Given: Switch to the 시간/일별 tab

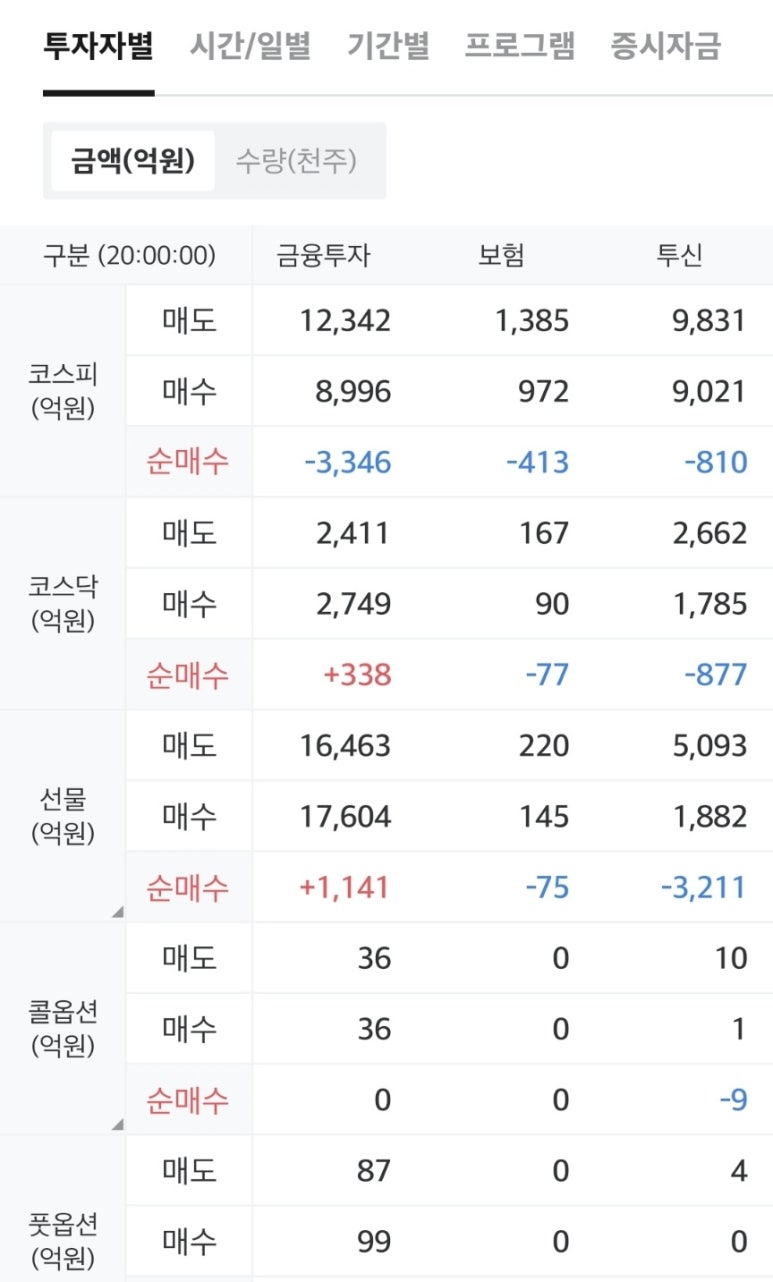Looking at the screenshot, I should coord(250,47).
